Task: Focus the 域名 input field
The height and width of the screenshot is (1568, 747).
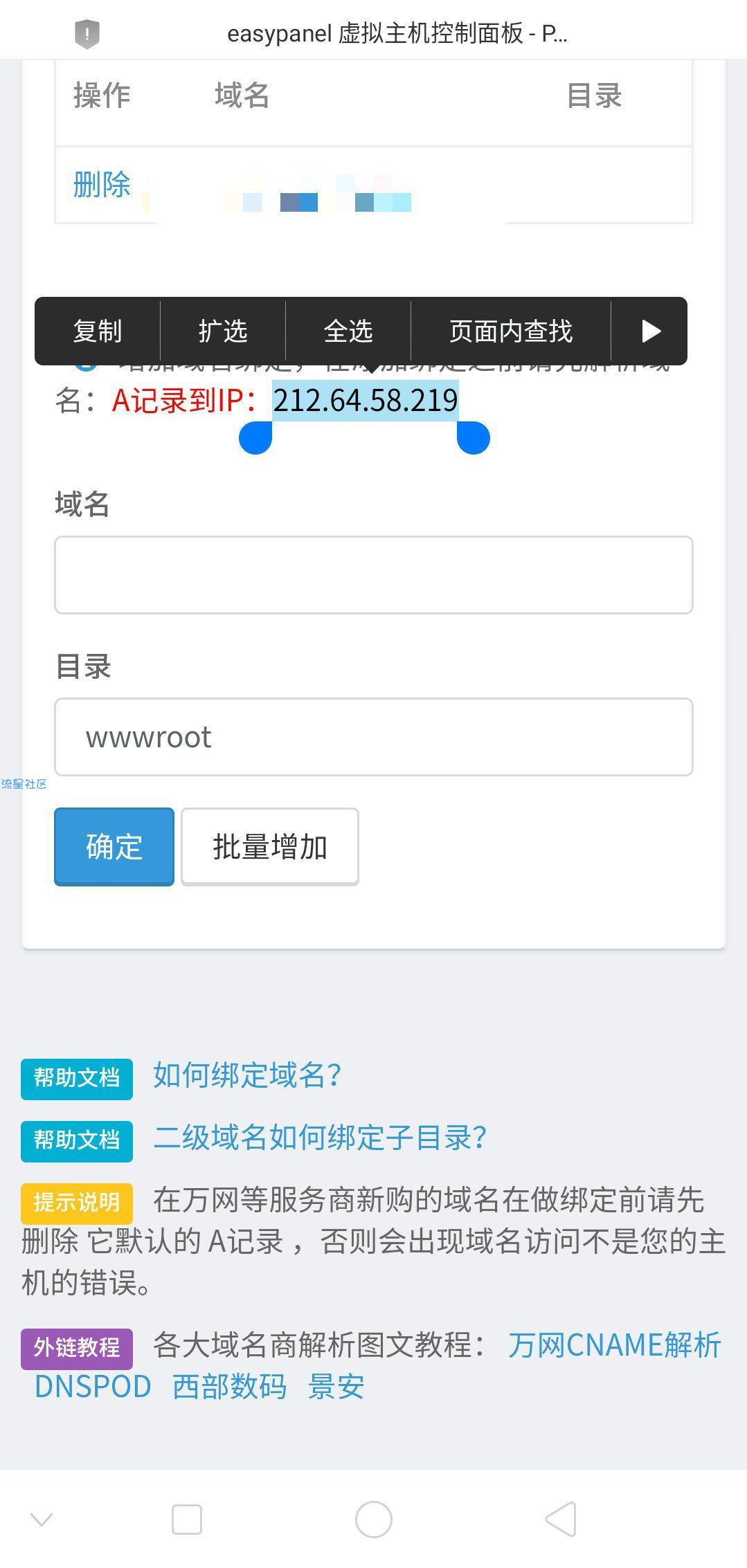Action: coord(374,575)
